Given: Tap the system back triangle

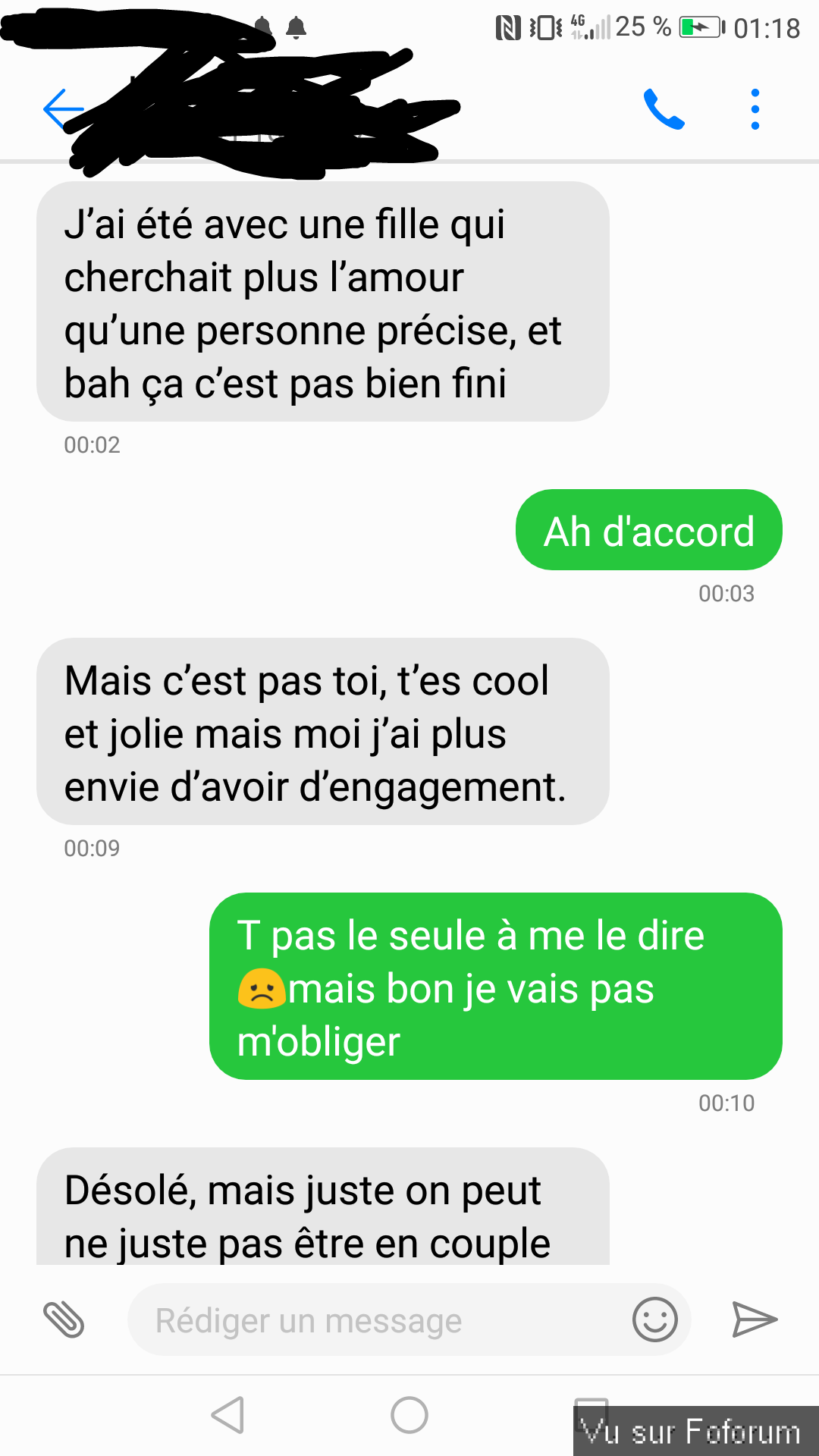Looking at the screenshot, I should point(227,1415).
